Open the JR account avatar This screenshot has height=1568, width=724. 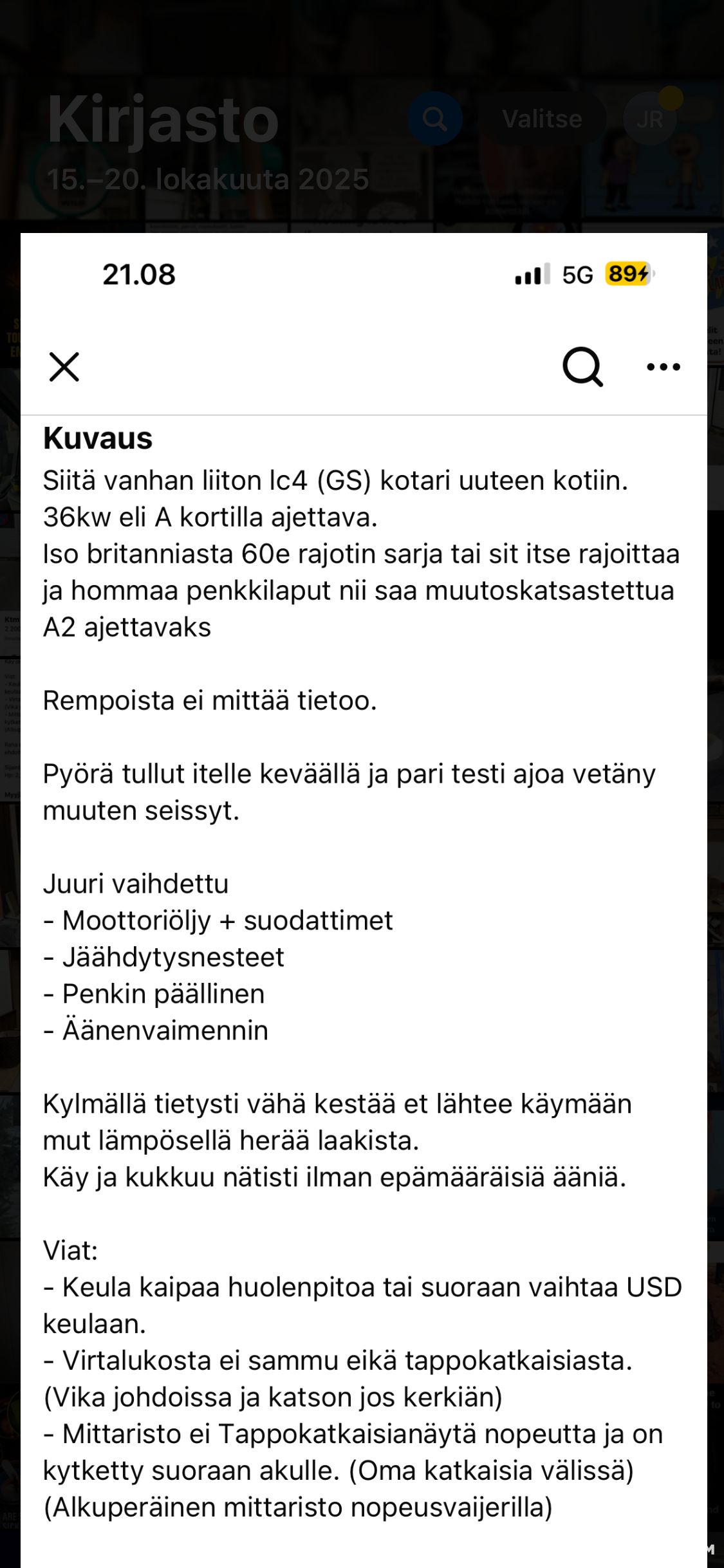650,119
